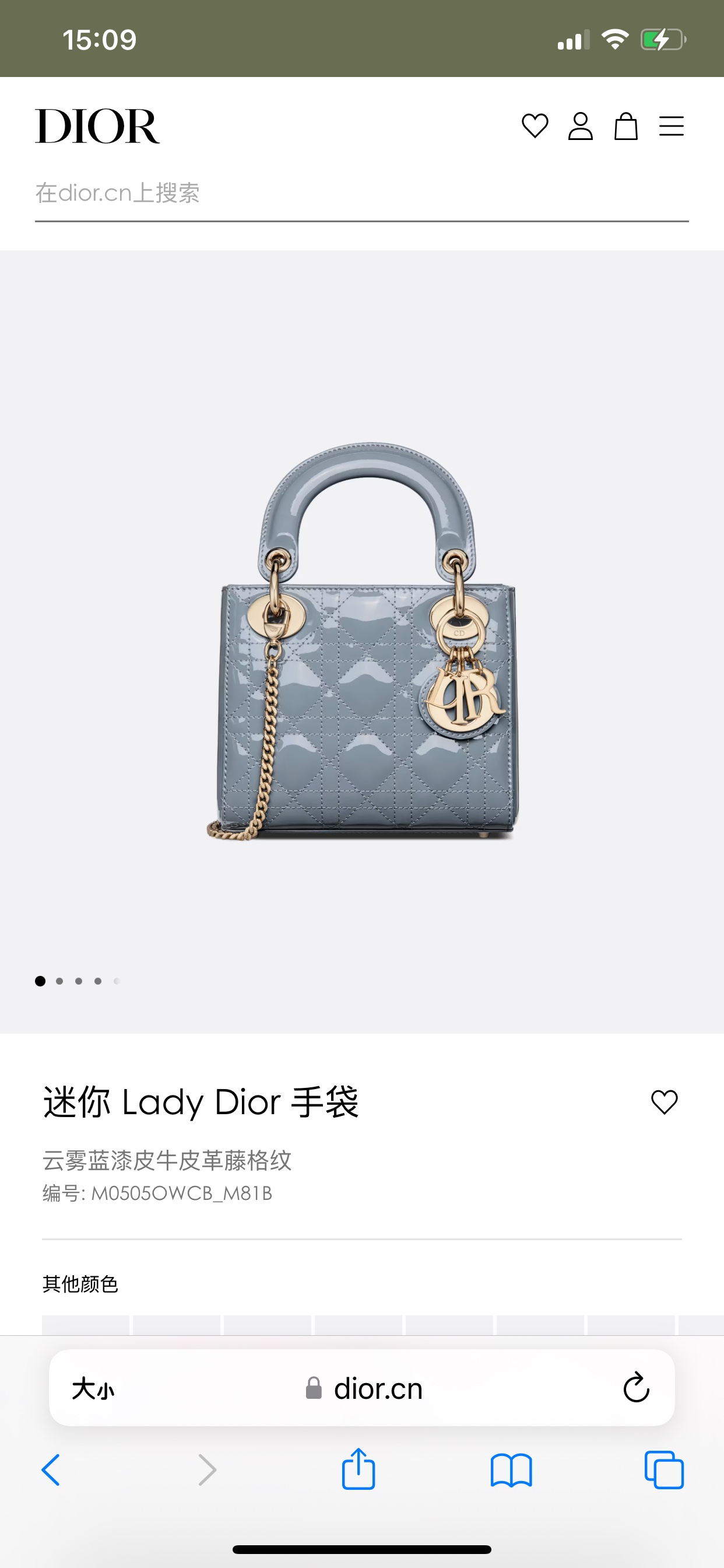Open the shopping bag
The height and width of the screenshot is (1568, 724).
tap(625, 126)
